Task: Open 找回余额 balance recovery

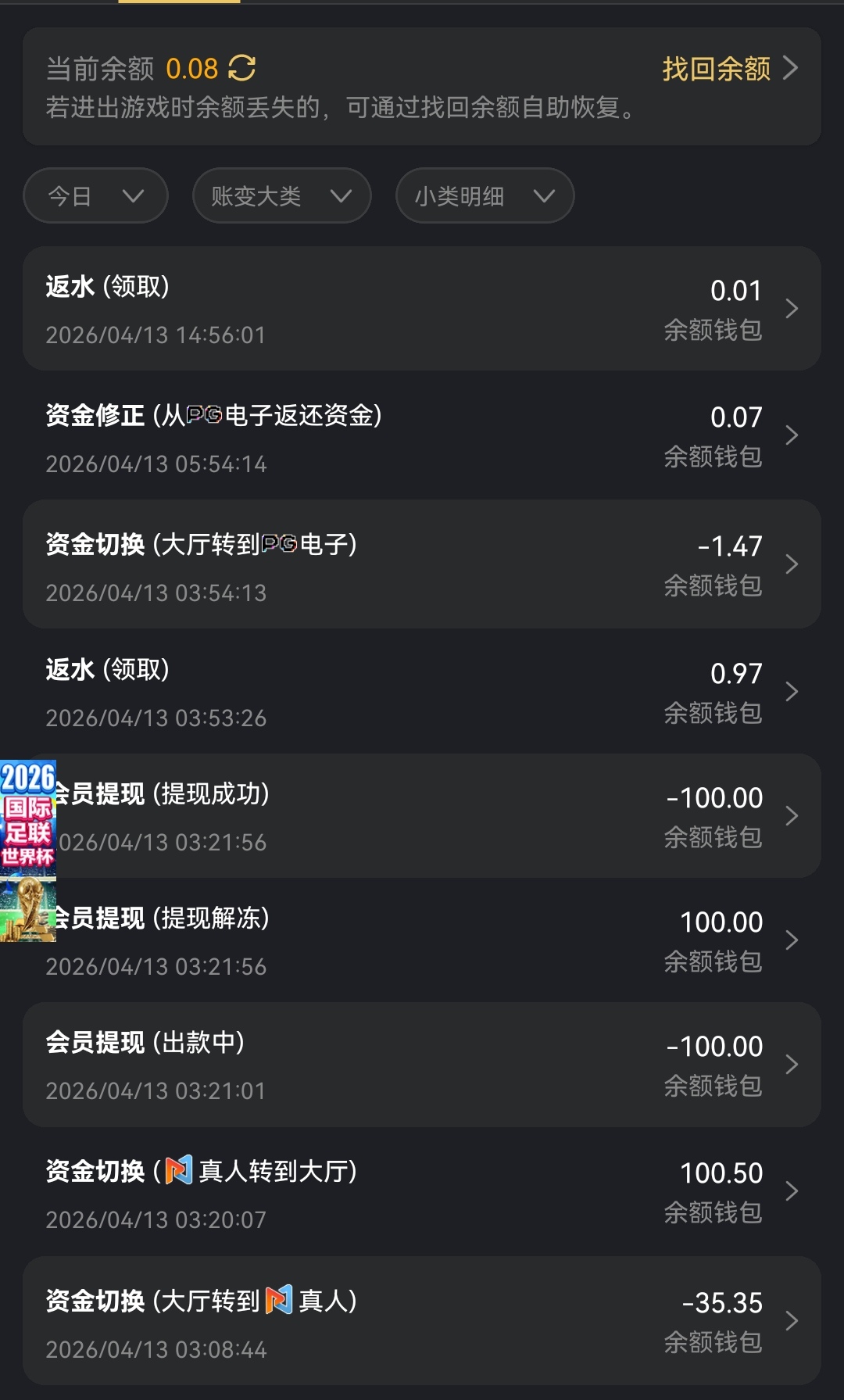Action: [729, 69]
